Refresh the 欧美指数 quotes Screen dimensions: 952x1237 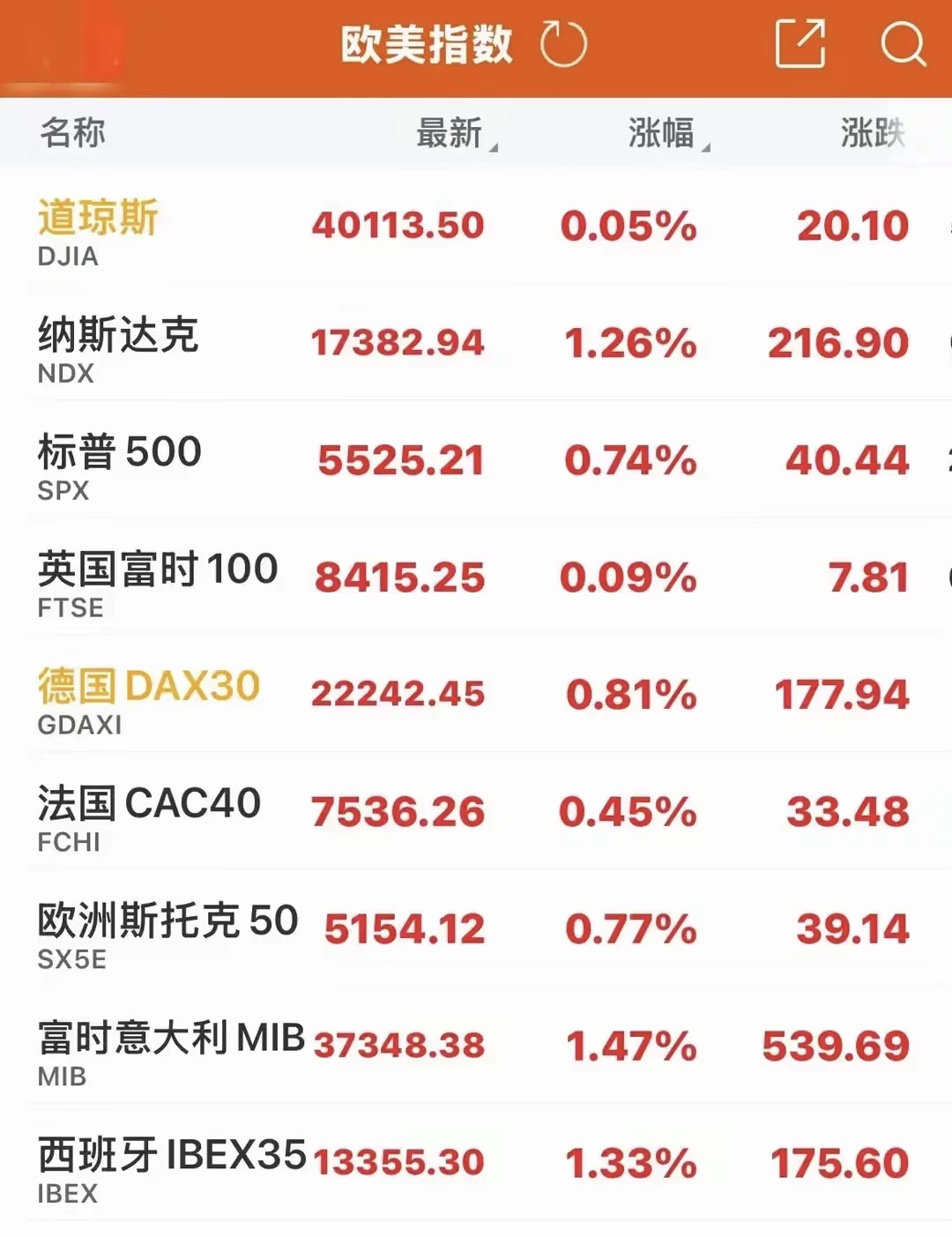563,44
